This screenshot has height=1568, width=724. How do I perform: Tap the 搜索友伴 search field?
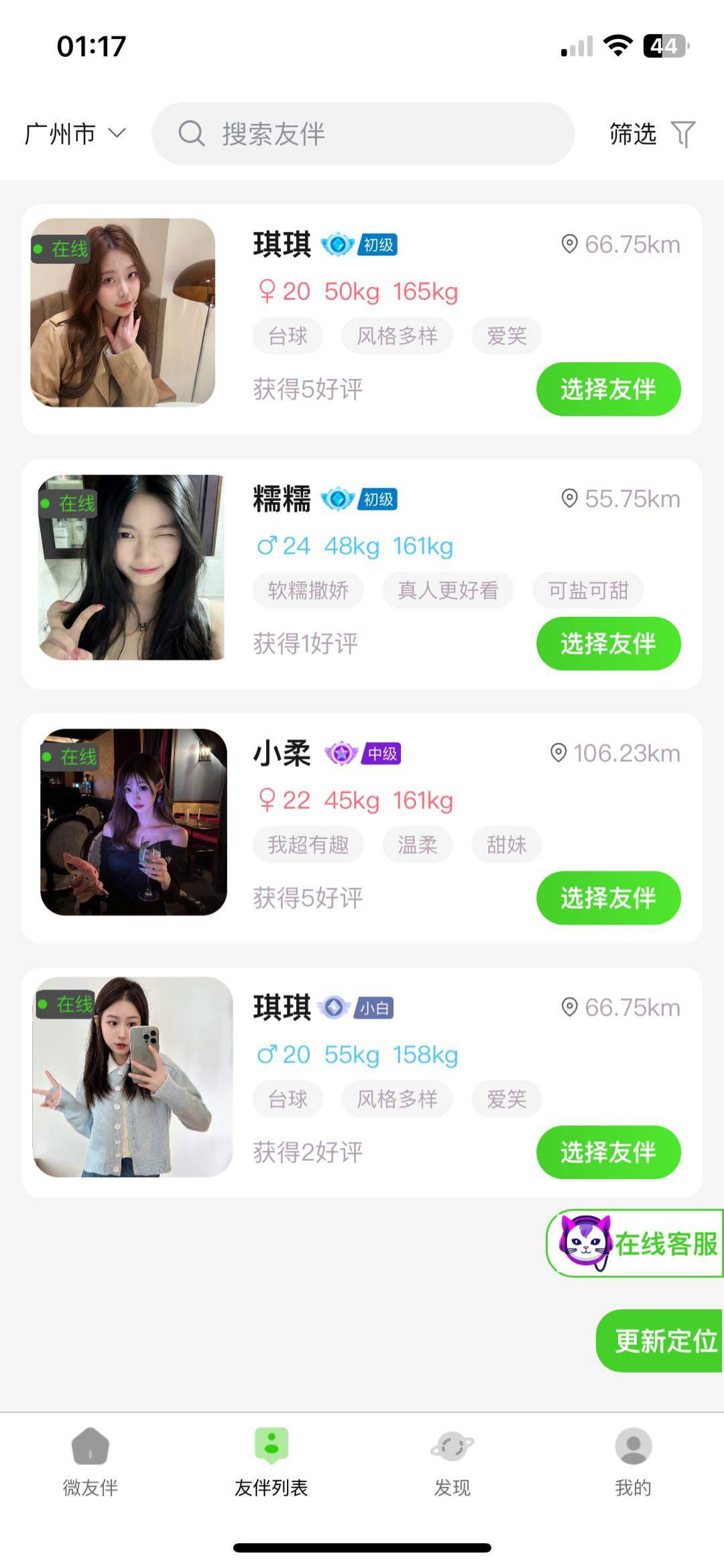pos(363,133)
